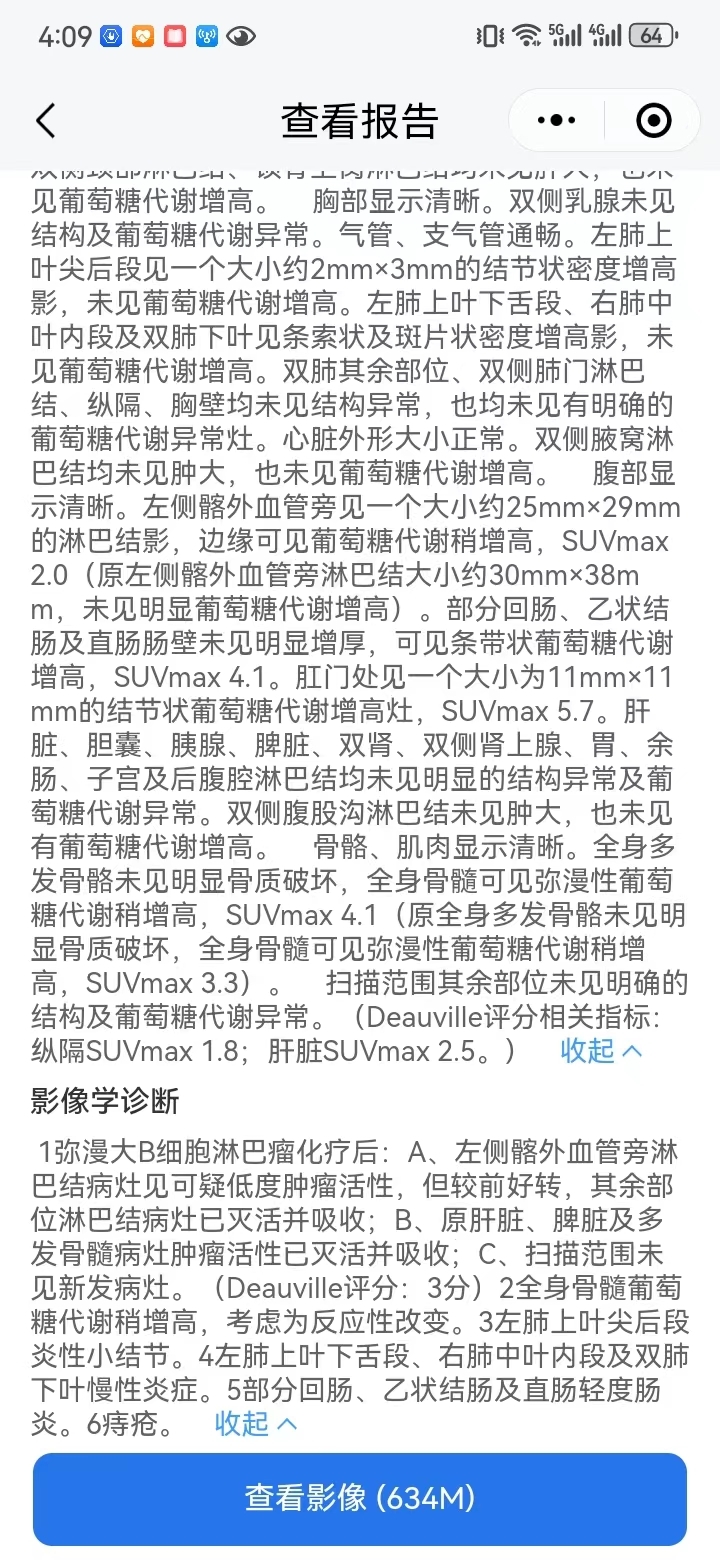The height and width of the screenshot is (1560, 720).
Task: Go back from the report page
Action: tap(45, 121)
